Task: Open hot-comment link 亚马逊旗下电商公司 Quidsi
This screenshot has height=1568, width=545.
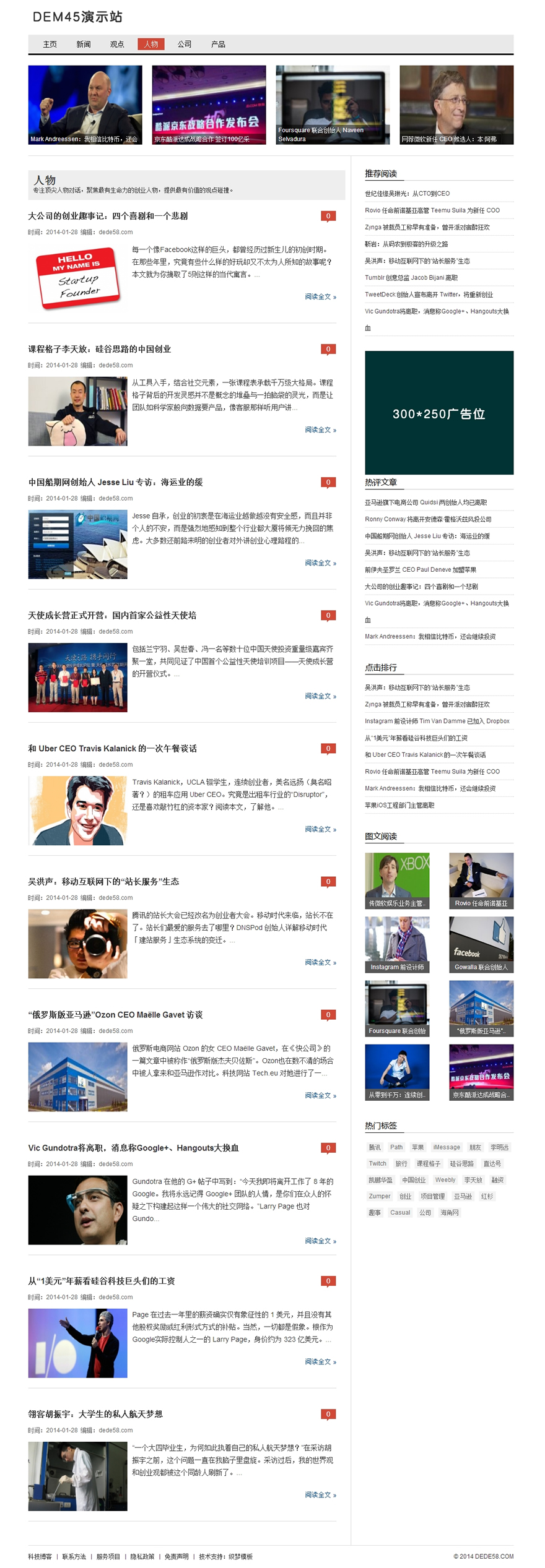Action: 425,502
